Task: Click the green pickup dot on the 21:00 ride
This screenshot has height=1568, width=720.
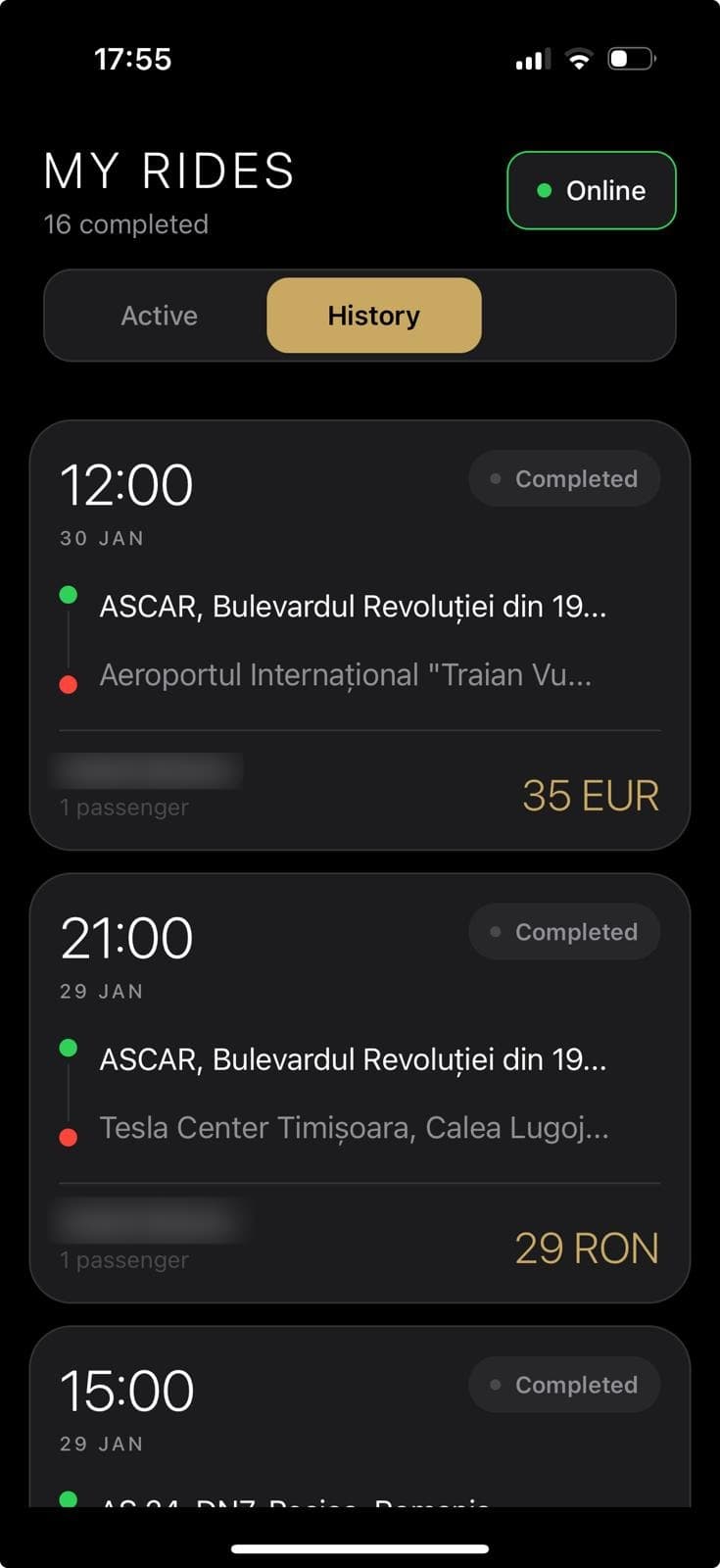Action: [69, 1047]
